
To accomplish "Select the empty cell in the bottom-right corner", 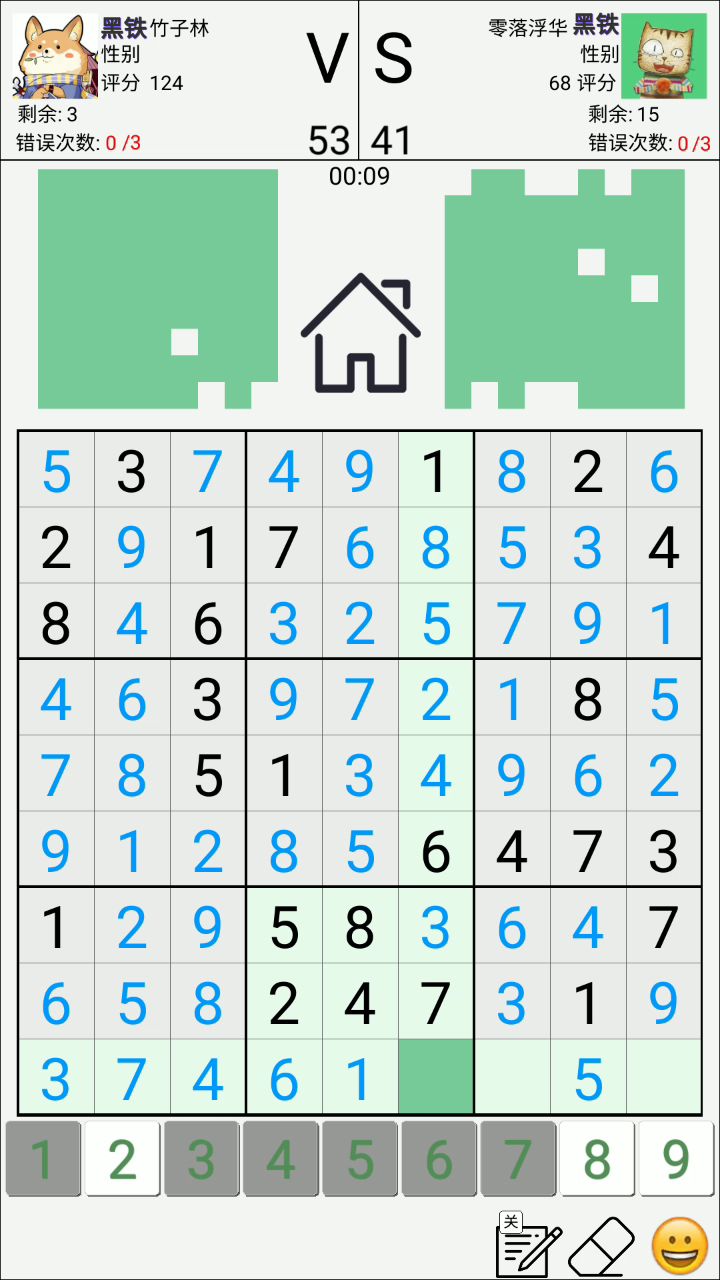I will [x=664, y=1077].
